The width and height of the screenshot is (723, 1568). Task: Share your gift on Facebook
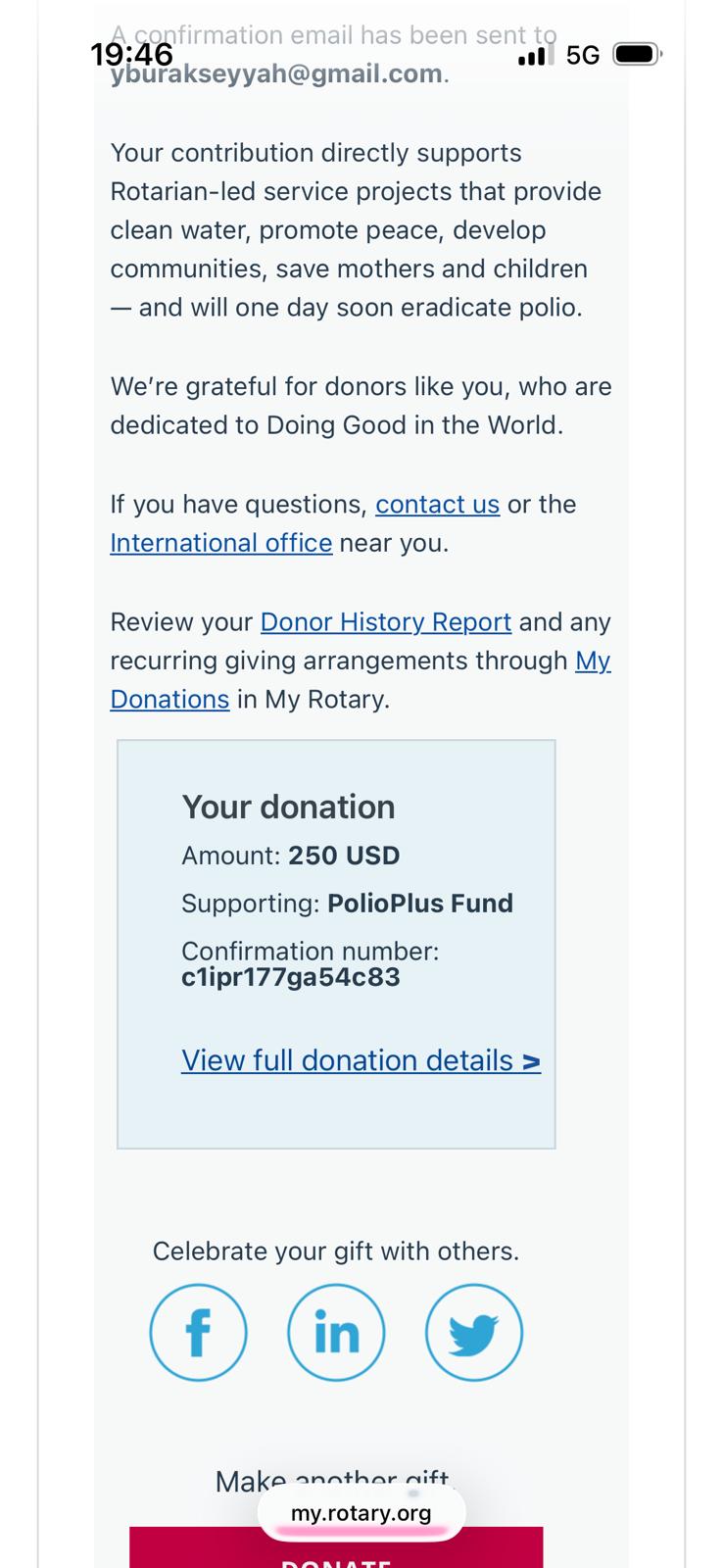[198, 1332]
